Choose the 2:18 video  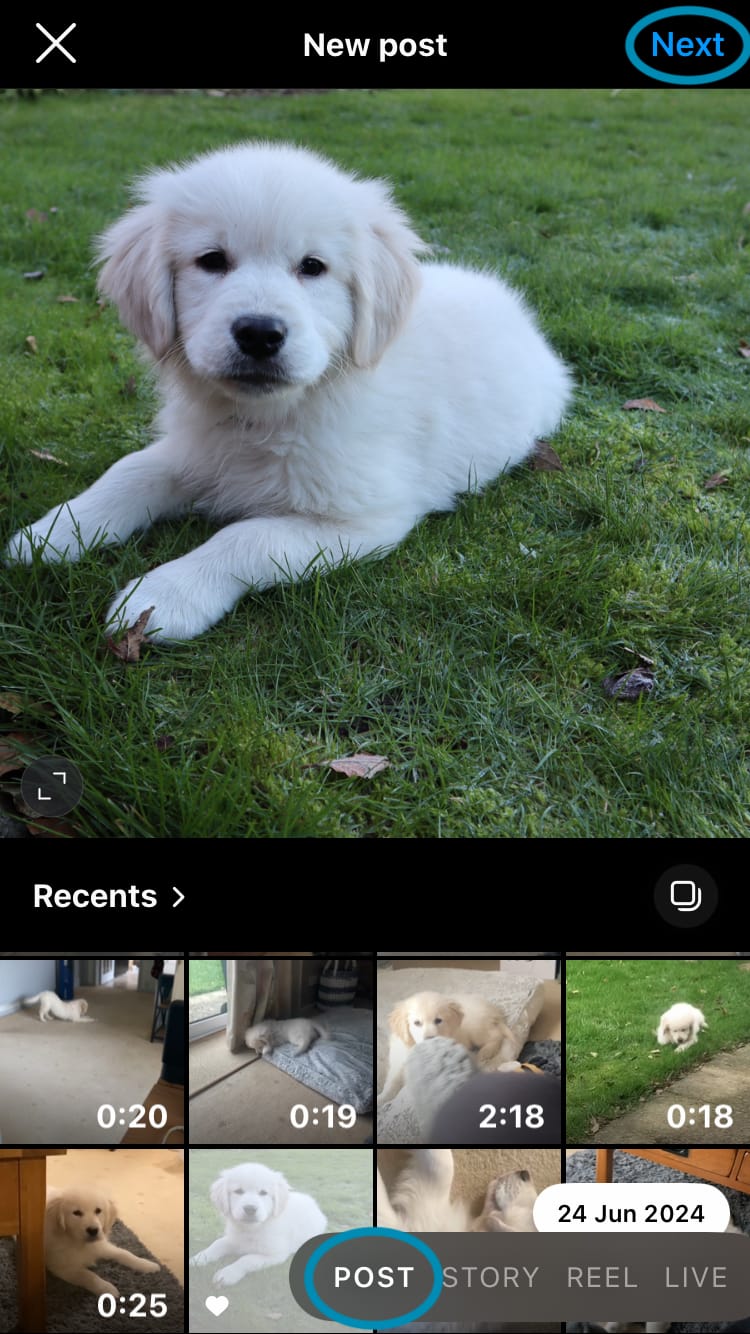(469, 1050)
